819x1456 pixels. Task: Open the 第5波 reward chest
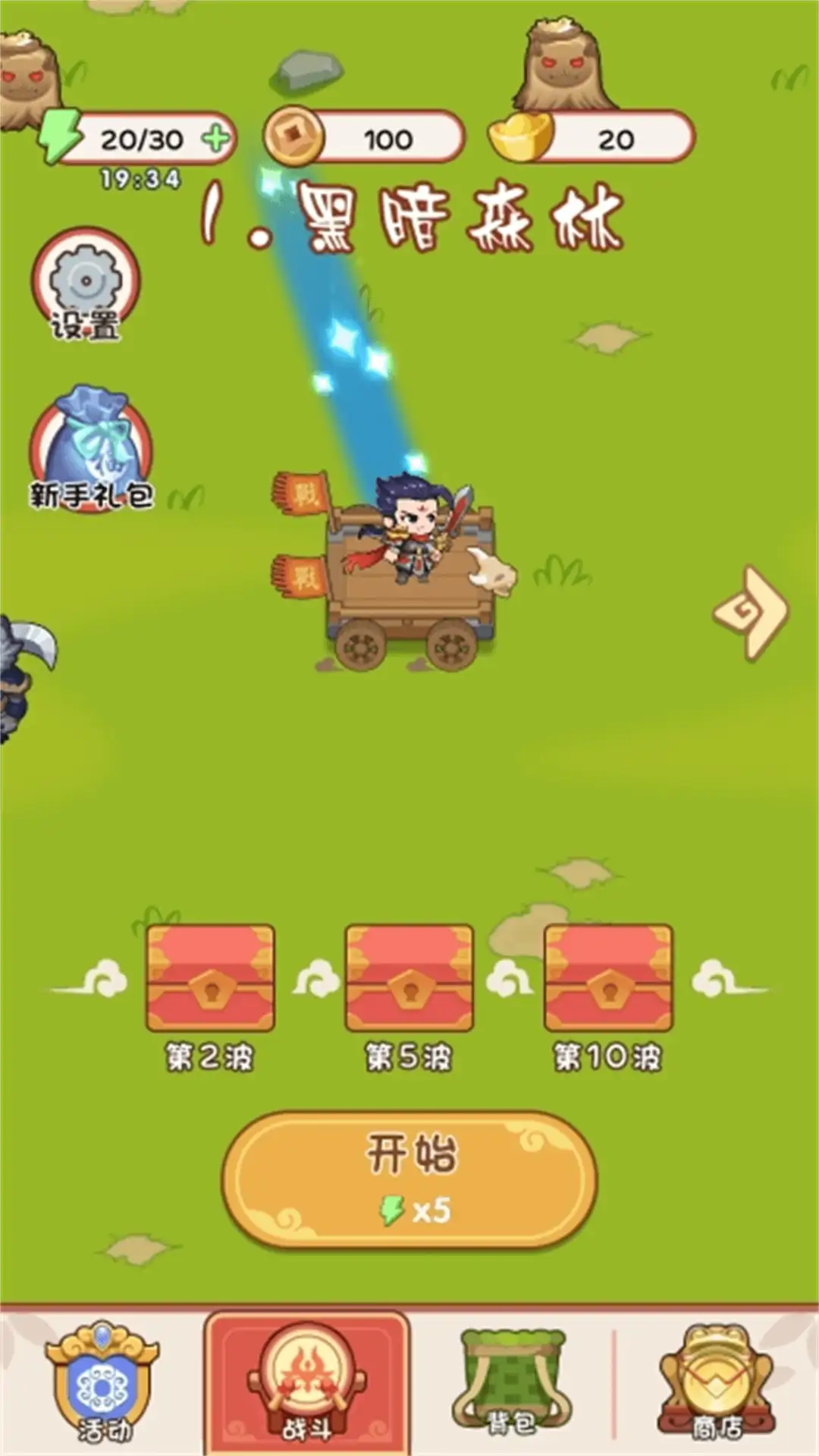pos(409,978)
